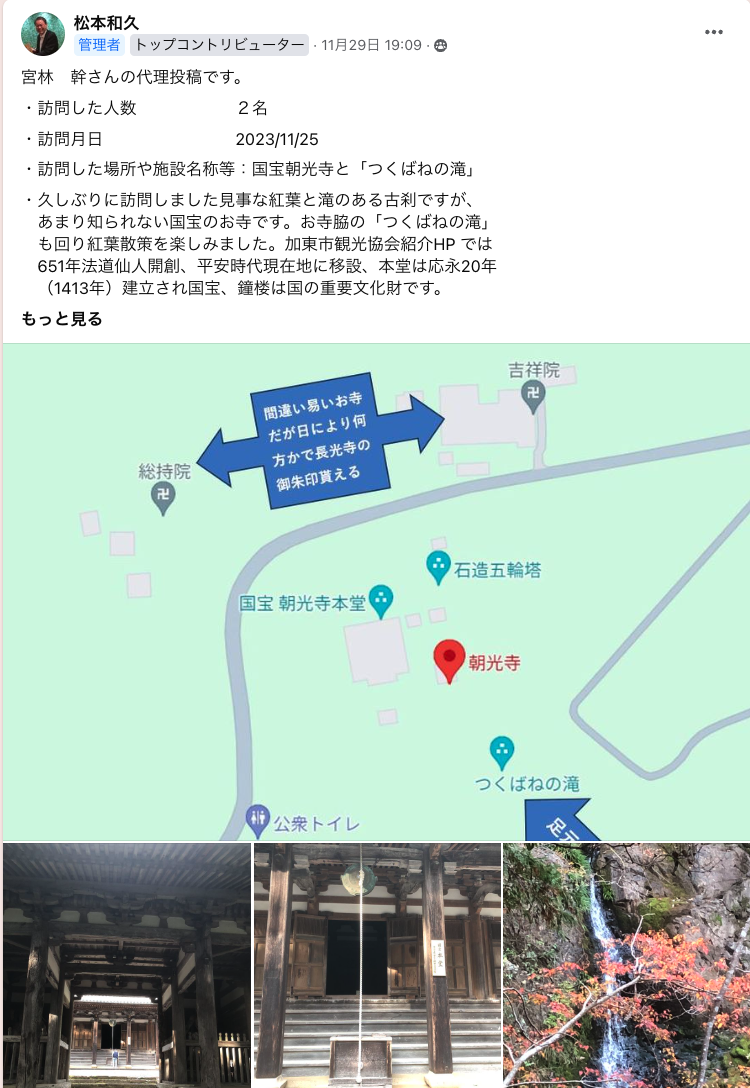Open the post timestamp 11月29日 19:09

(371, 45)
